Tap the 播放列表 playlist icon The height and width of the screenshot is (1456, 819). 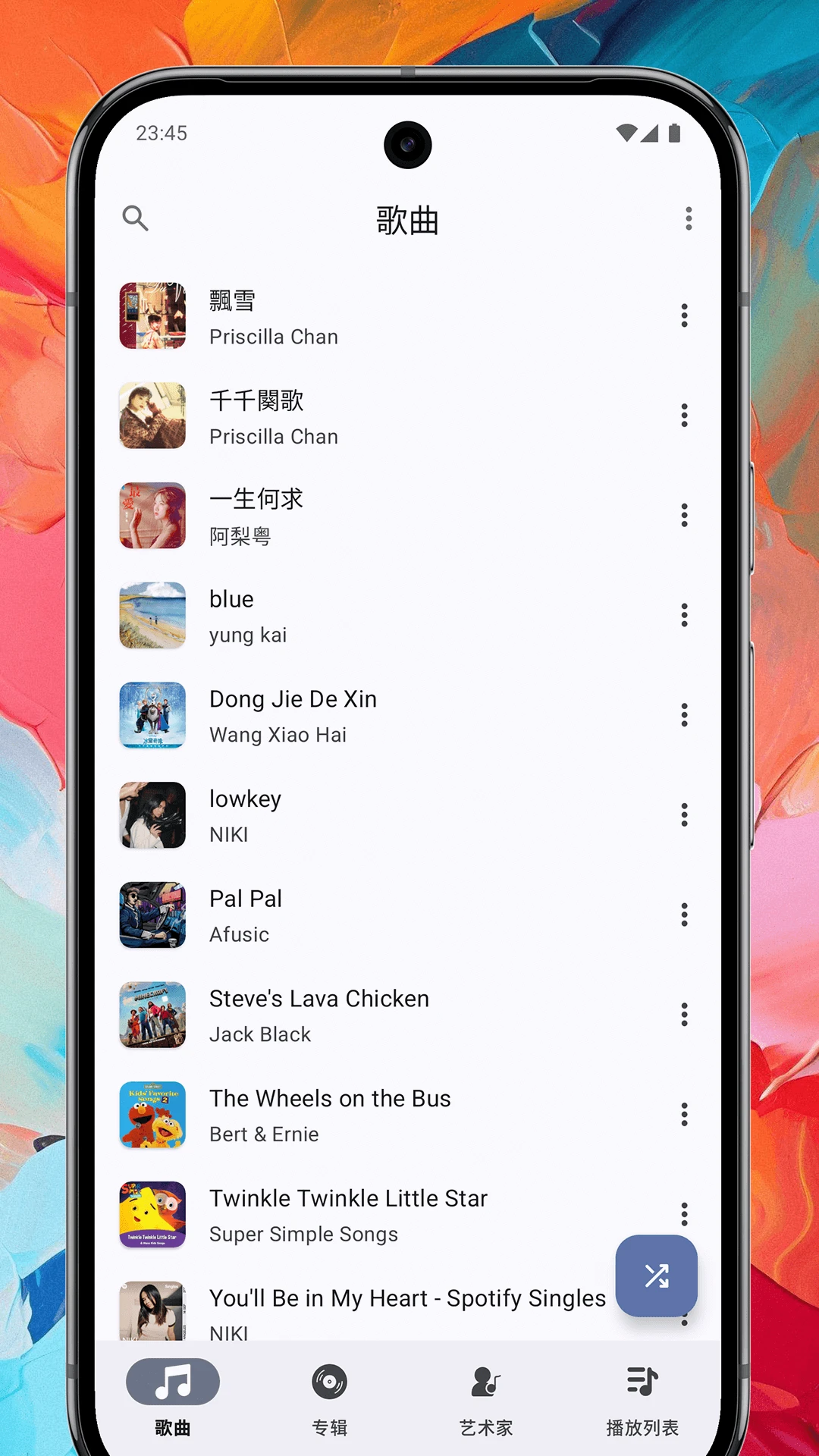coord(642,1382)
